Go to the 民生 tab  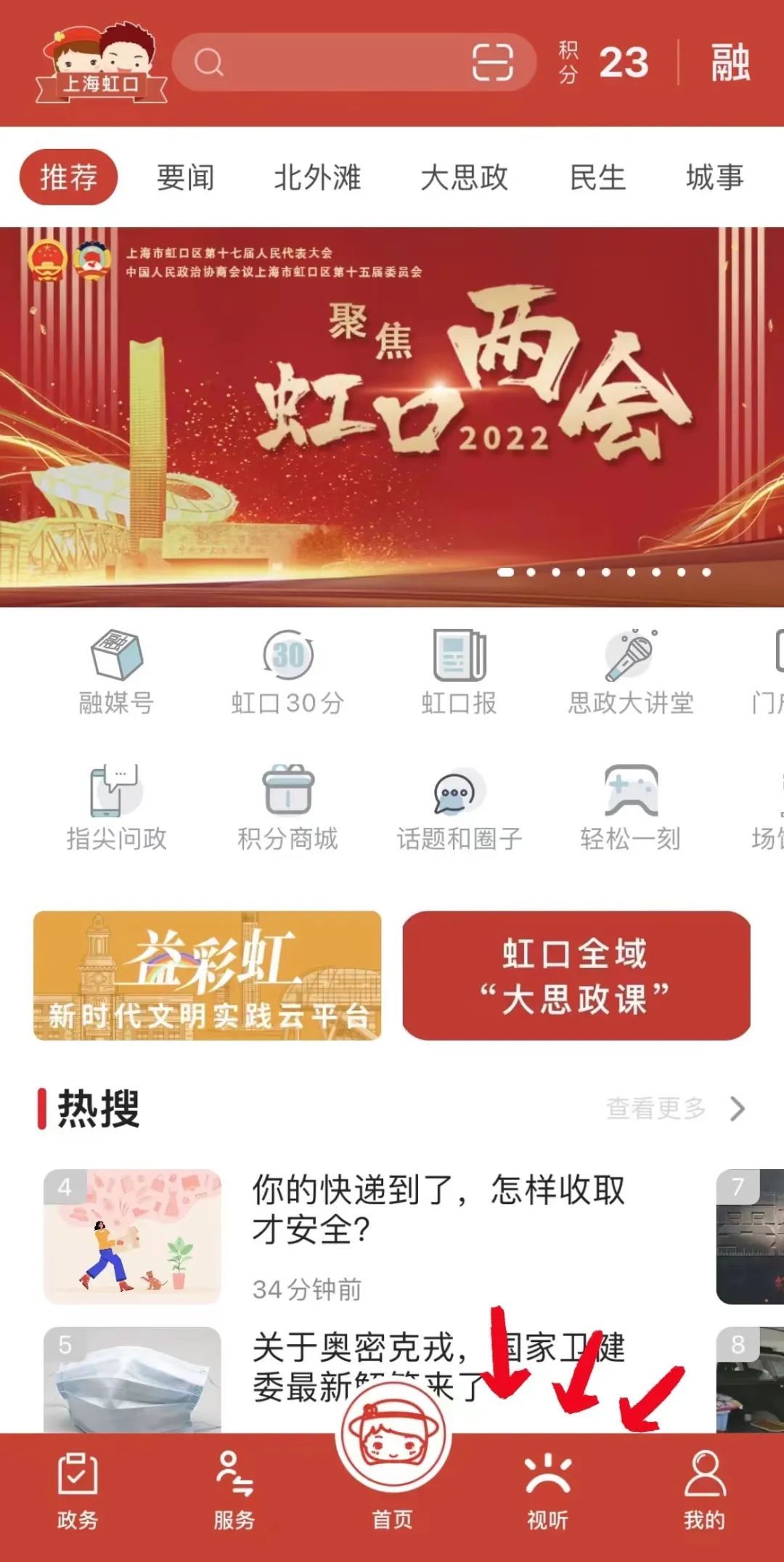[597, 177]
